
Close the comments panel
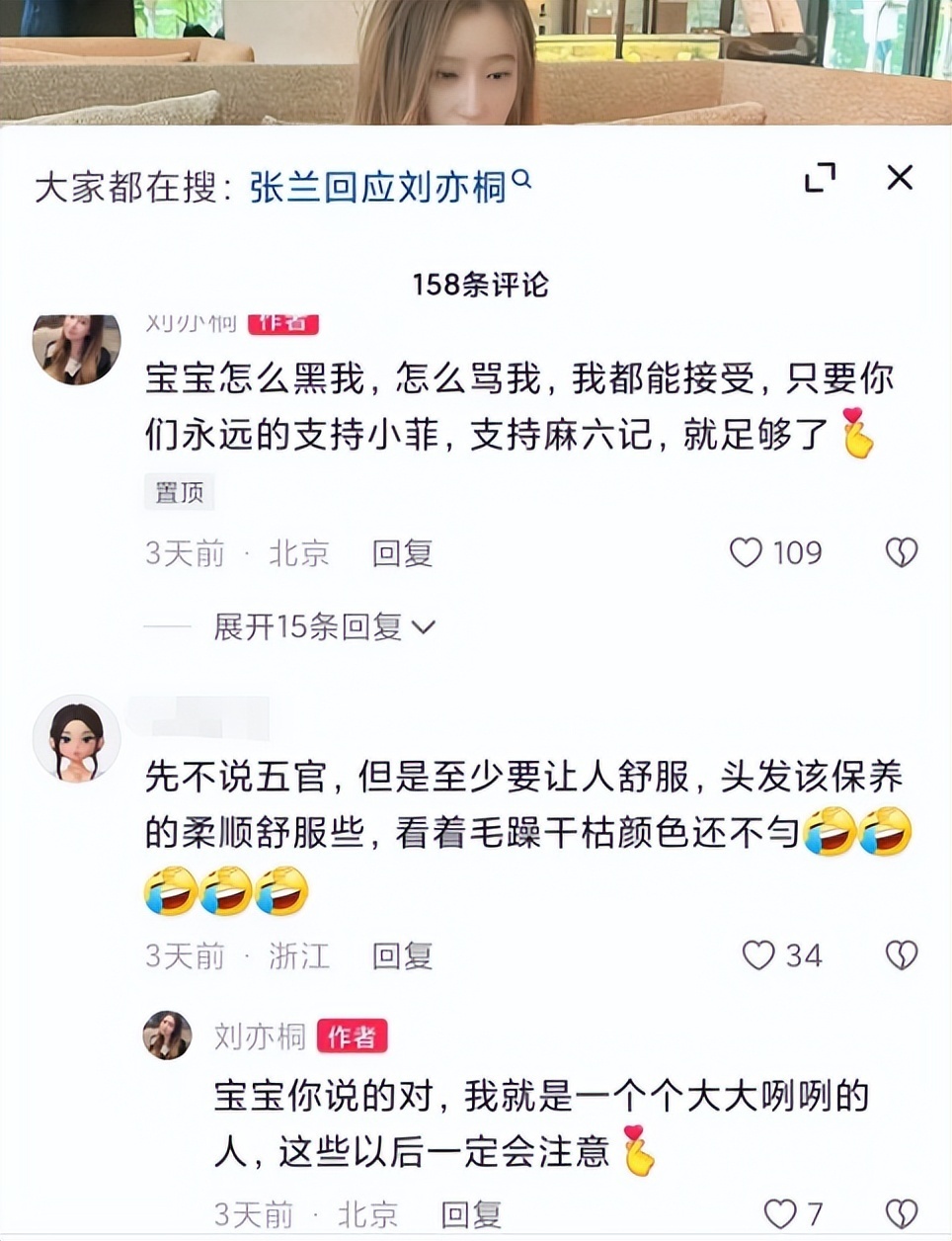click(899, 178)
